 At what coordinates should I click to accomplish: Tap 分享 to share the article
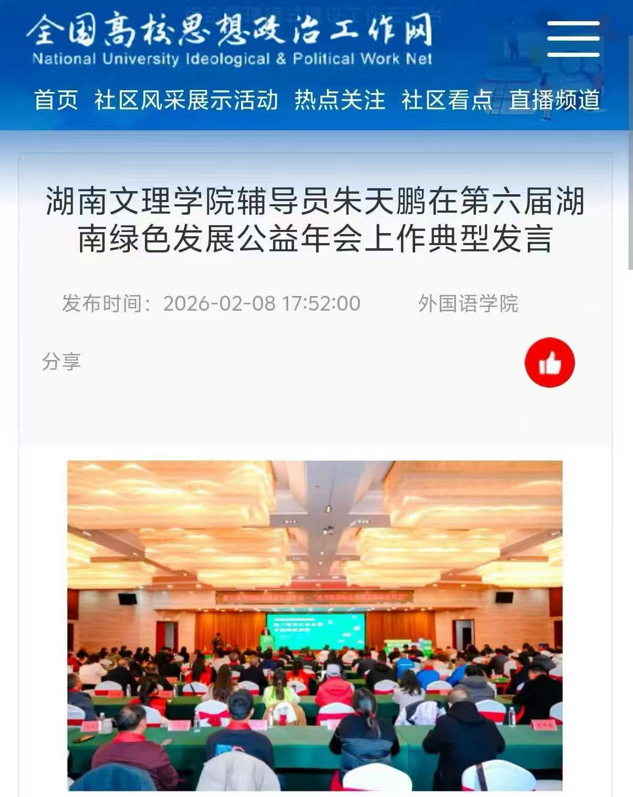61,362
